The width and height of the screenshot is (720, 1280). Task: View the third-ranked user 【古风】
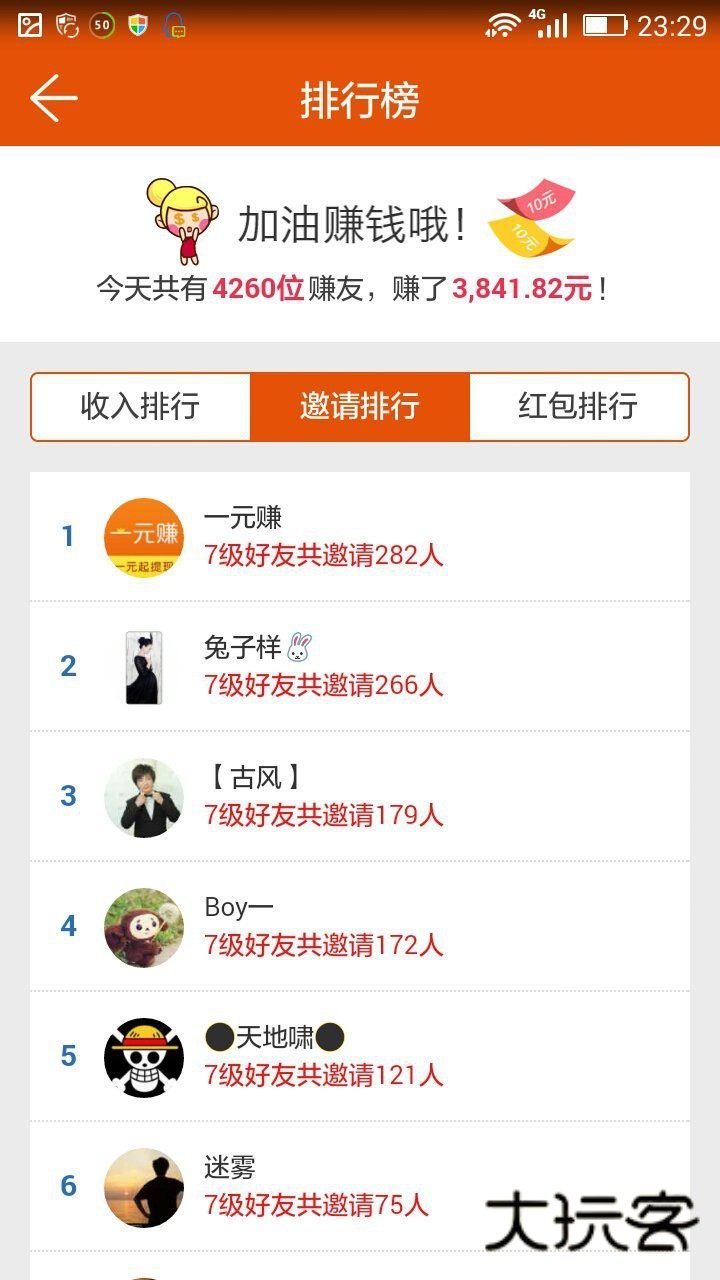(x=360, y=796)
